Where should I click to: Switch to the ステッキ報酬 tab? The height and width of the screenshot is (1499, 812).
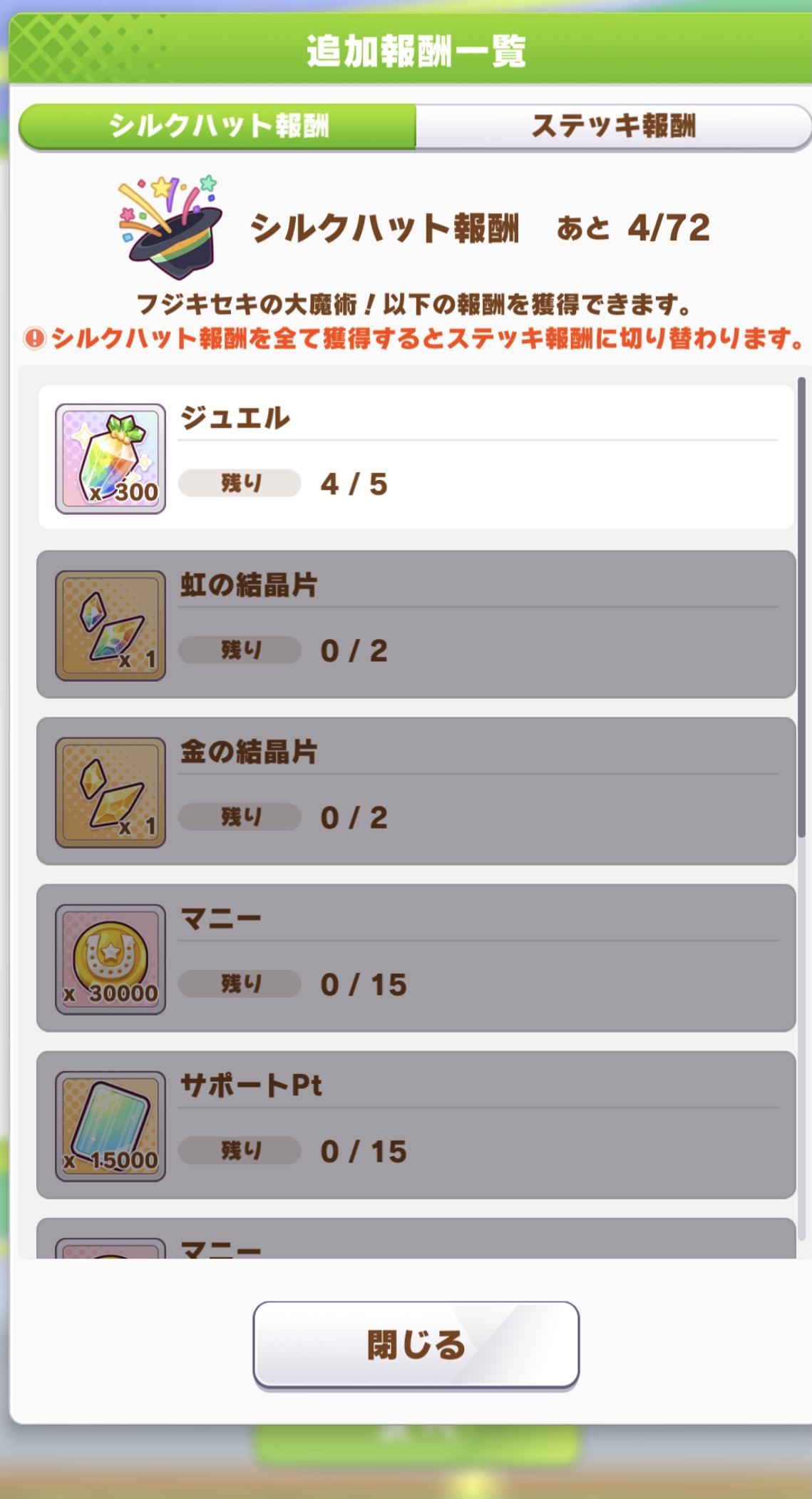[x=613, y=126]
